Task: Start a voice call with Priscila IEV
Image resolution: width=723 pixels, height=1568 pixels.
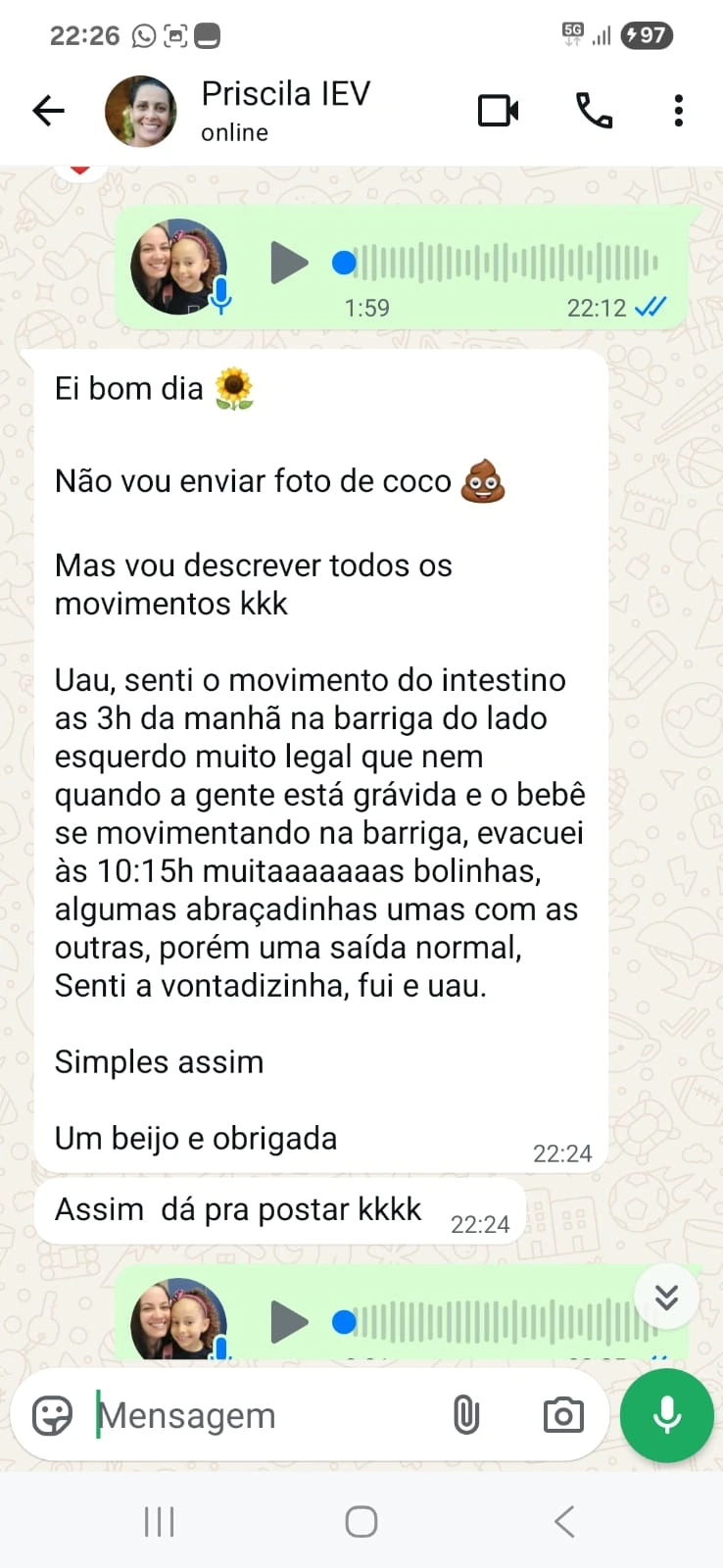Action: click(x=594, y=111)
